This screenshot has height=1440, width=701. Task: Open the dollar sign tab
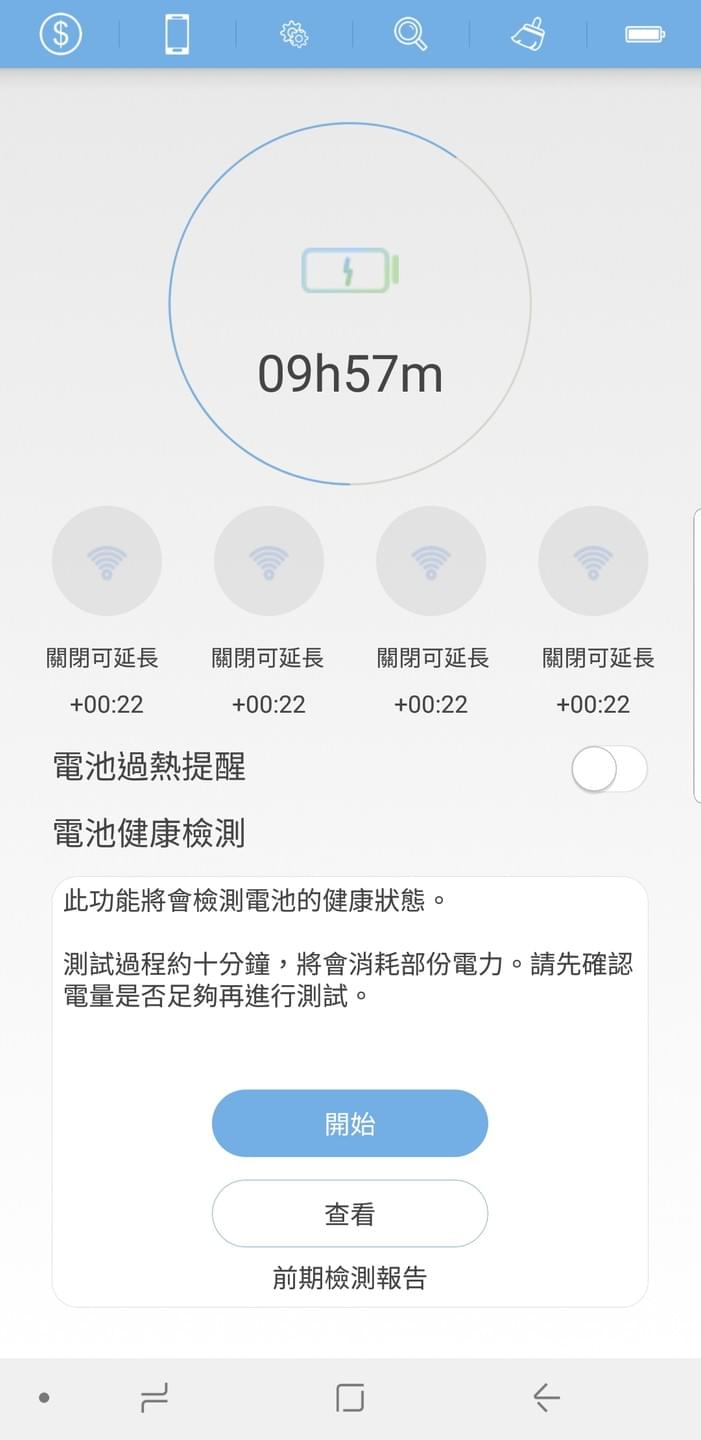(x=60, y=34)
